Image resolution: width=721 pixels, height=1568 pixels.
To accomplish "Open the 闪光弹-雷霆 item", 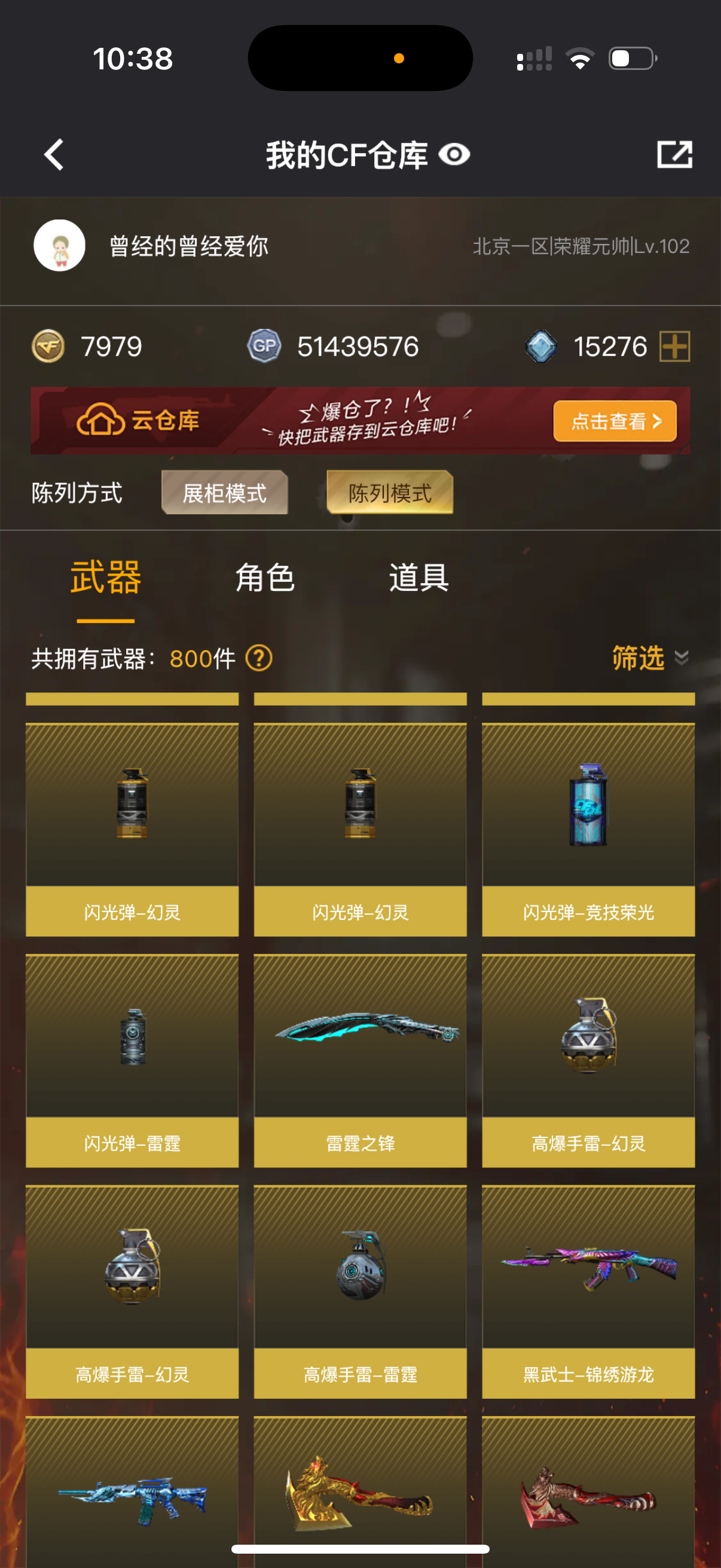I will click(132, 1060).
